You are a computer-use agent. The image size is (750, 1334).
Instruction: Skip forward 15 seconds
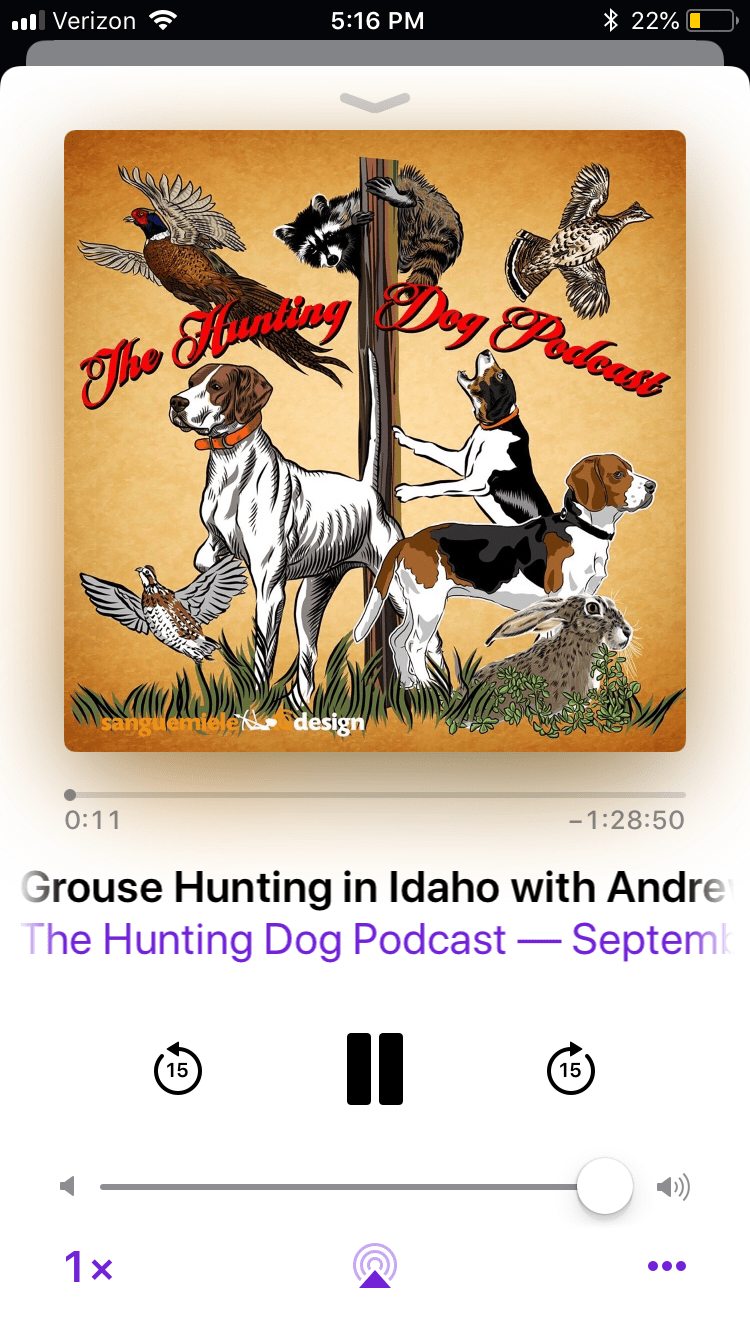[x=571, y=1069]
